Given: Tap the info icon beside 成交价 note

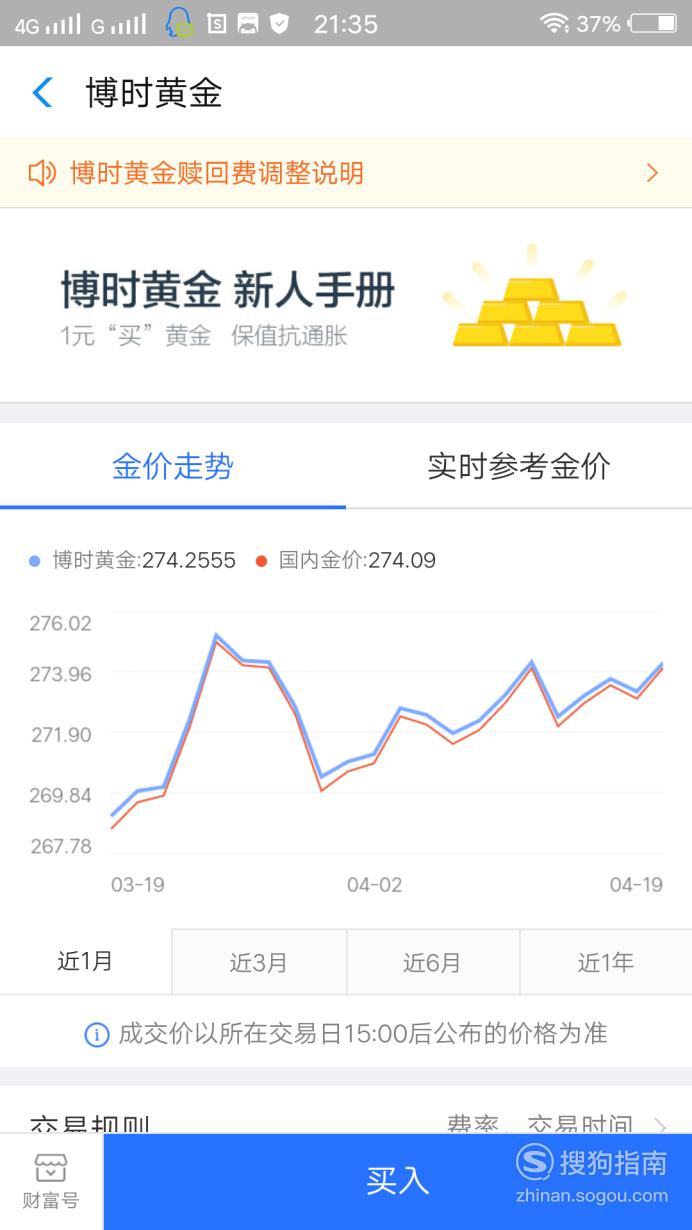Looking at the screenshot, I should pyautogui.click(x=96, y=1034).
